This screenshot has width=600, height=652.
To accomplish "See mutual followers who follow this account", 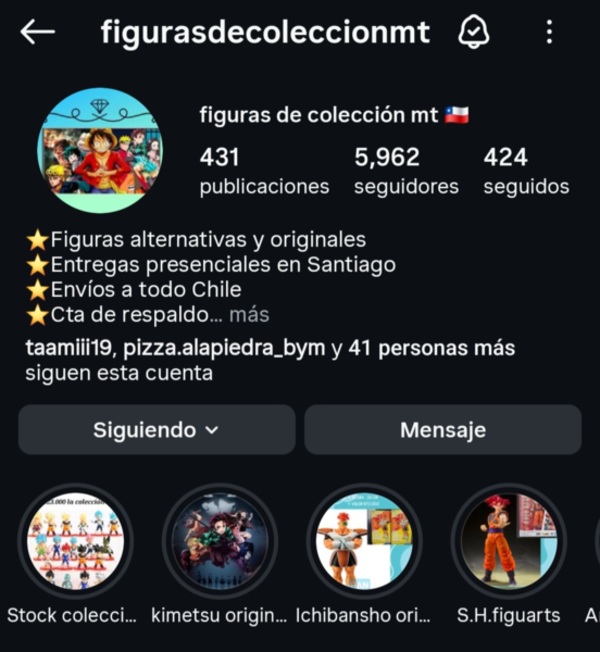I will [x=270, y=360].
